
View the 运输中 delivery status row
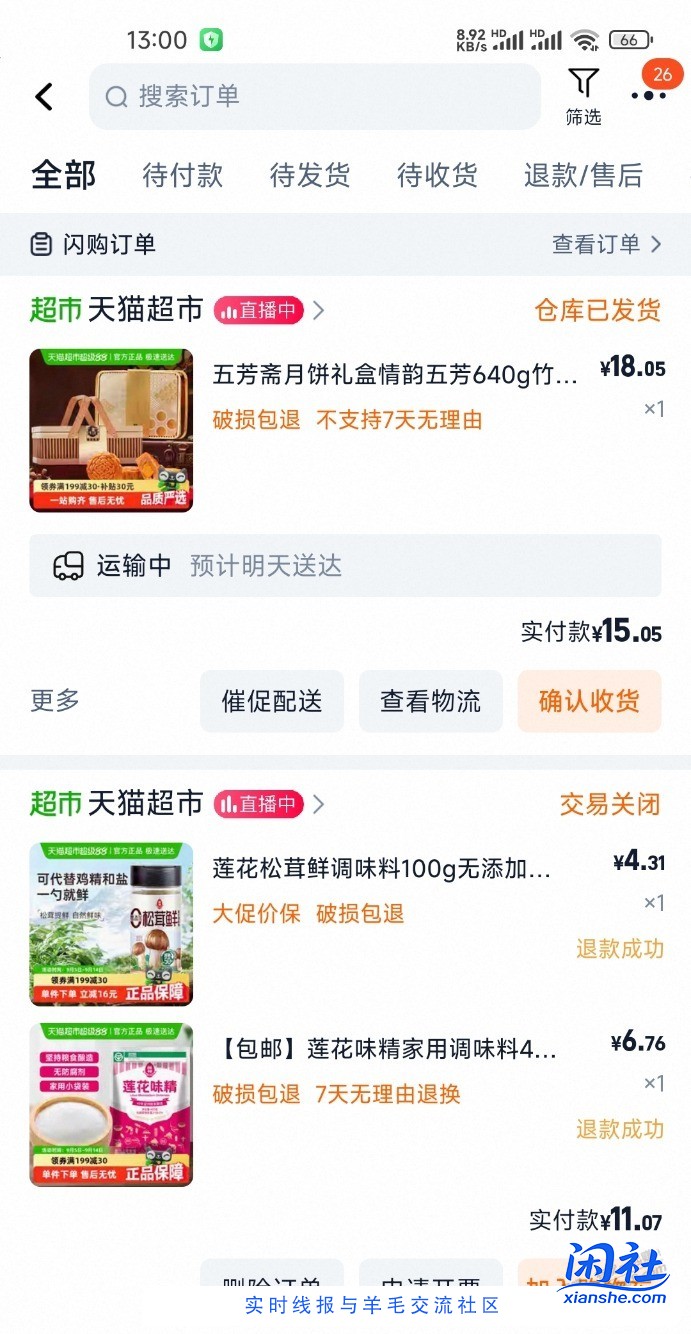345,566
